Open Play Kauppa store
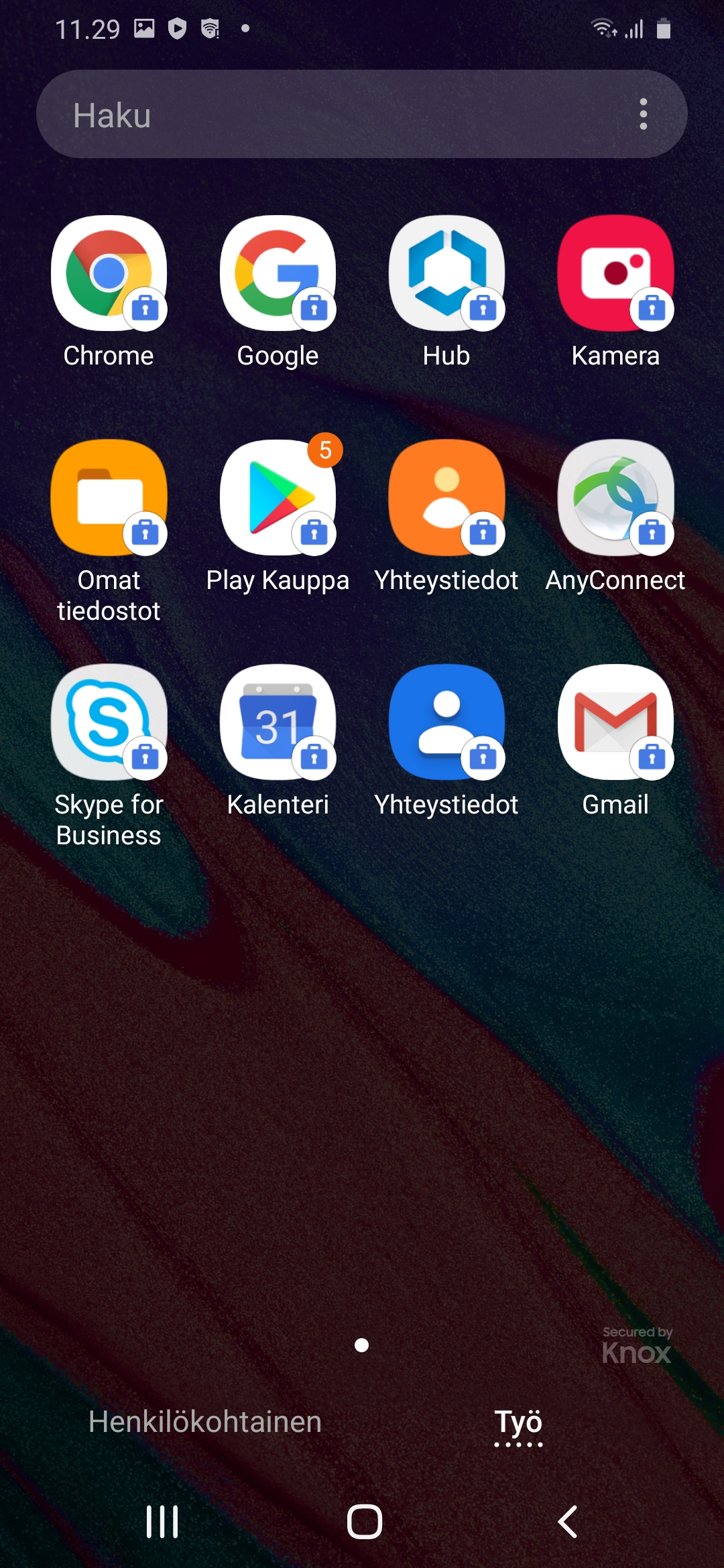724x1568 pixels. click(x=278, y=497)
